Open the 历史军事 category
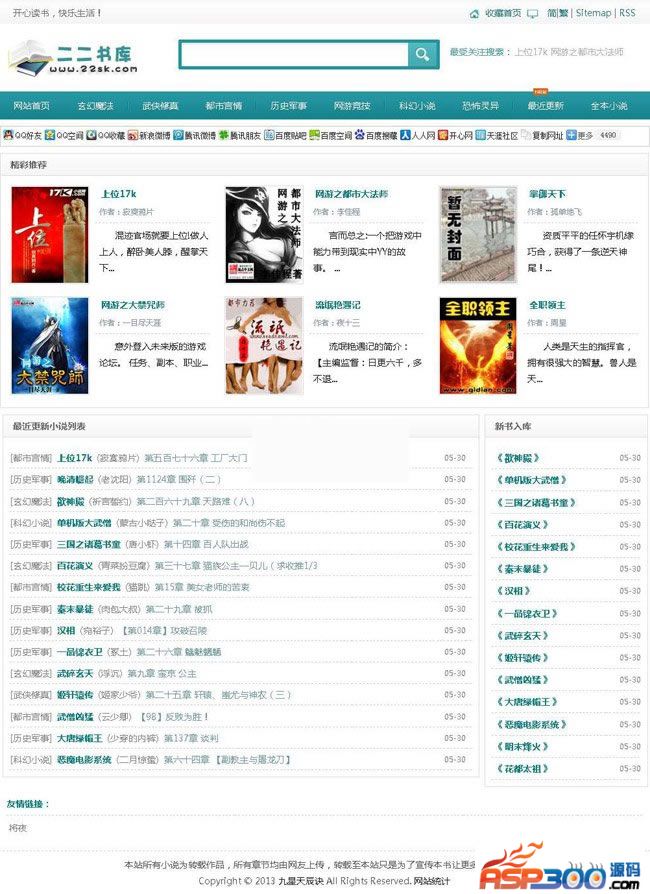 [288, 106]
